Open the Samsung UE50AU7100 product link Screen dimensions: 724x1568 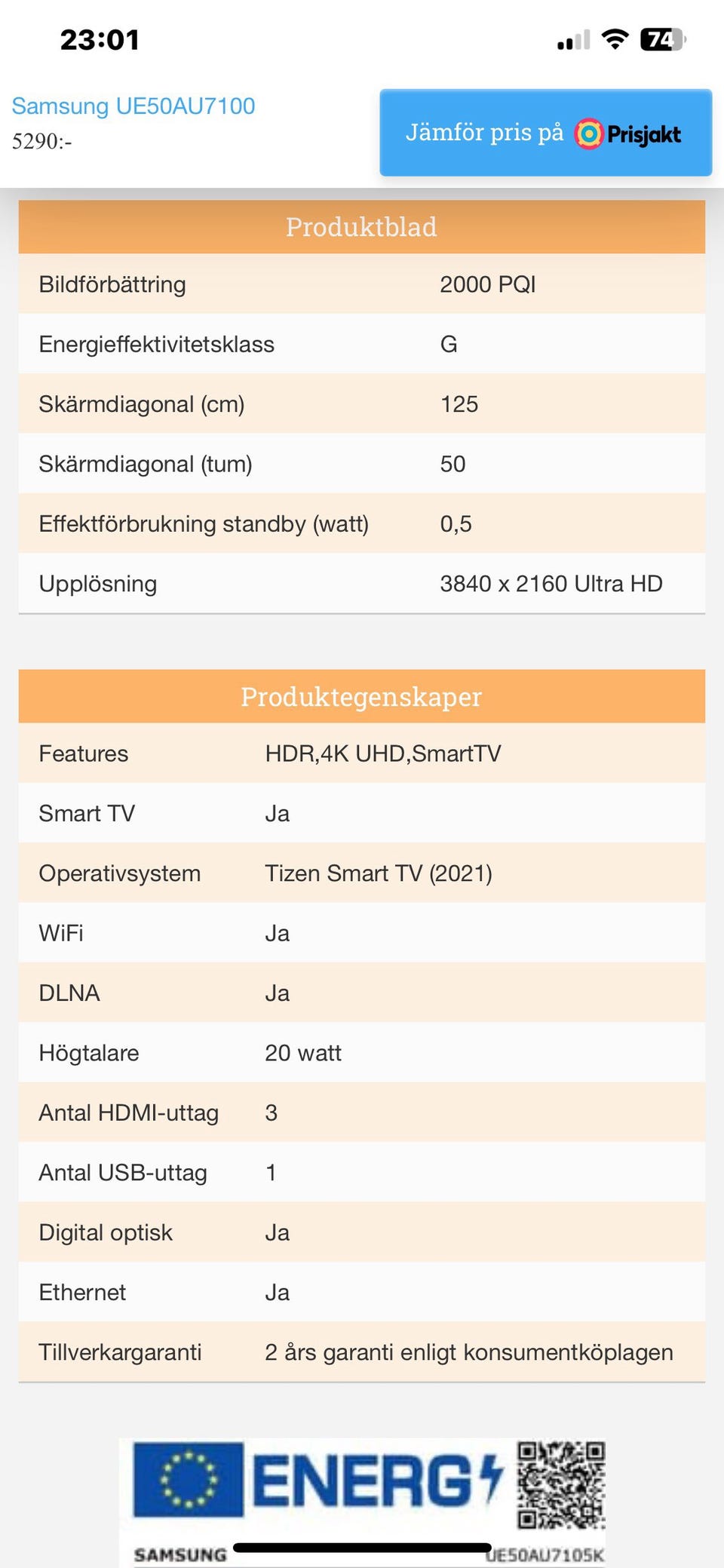coord(133,106)
